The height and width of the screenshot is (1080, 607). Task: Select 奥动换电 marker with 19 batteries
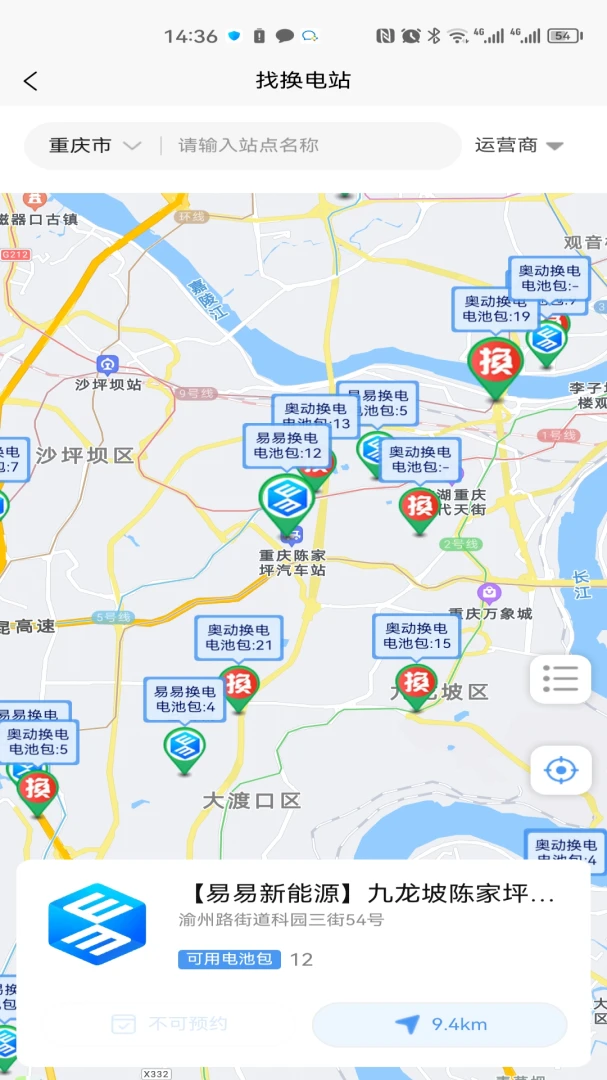[496, 362]
